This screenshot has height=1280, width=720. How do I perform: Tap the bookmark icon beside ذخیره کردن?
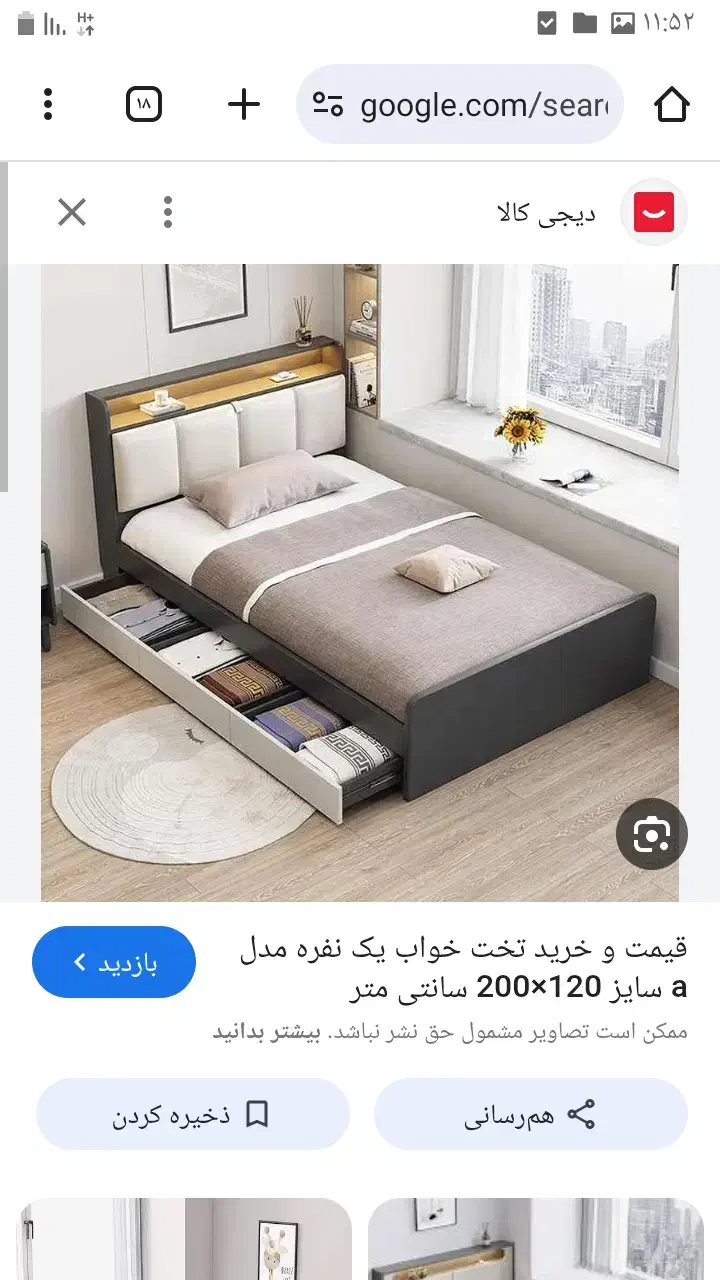coord(258,1113)
